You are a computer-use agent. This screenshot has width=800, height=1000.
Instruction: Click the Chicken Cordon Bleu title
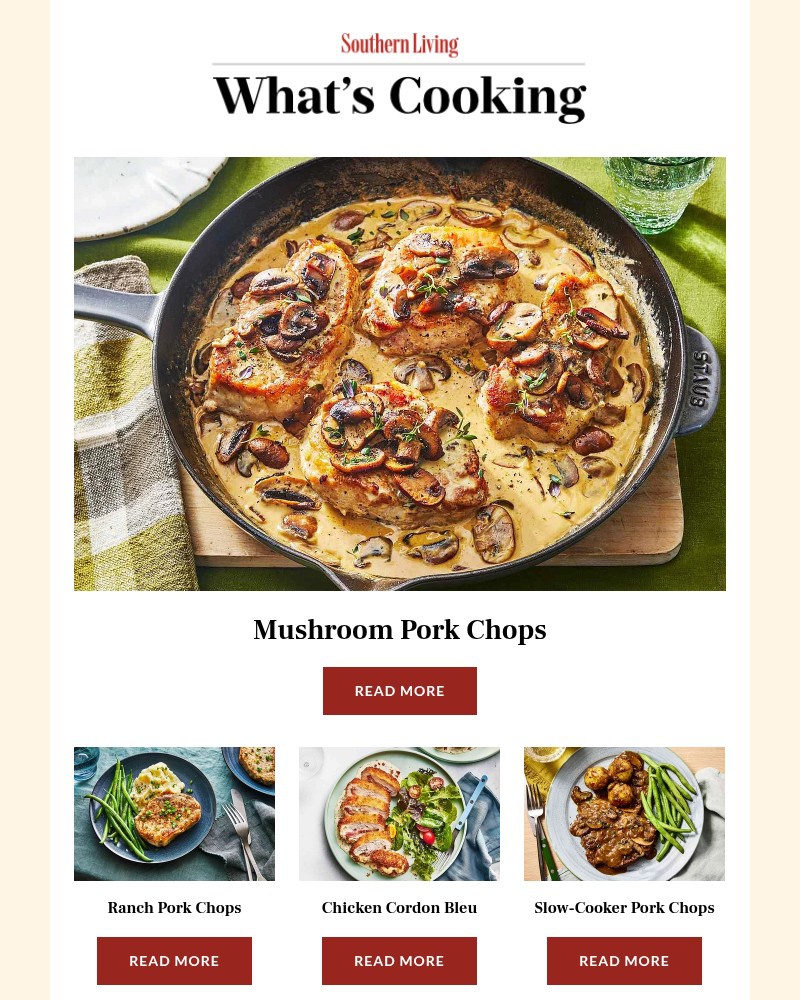(399, 908)
